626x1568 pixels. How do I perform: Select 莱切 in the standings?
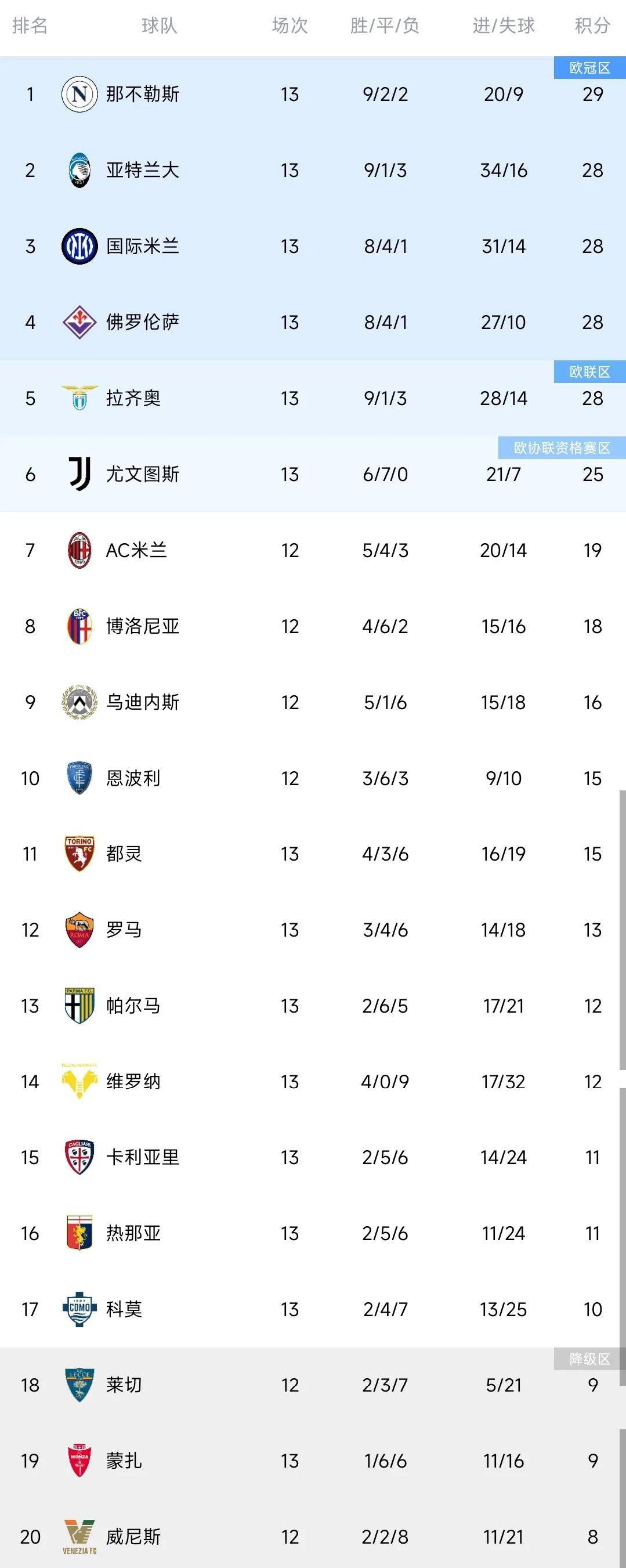pos(124,1385)
